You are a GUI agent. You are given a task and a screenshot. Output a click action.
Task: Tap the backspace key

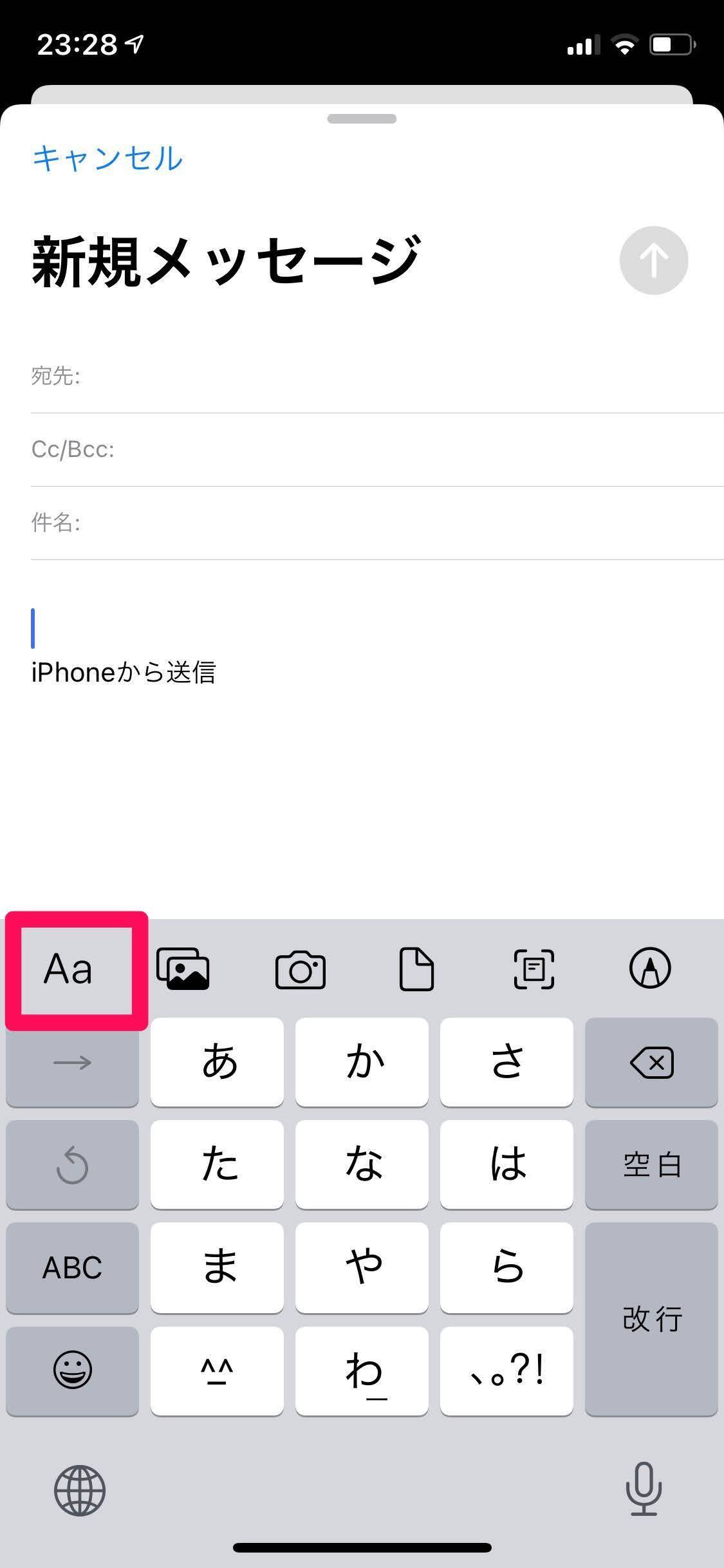point(651,1063)
